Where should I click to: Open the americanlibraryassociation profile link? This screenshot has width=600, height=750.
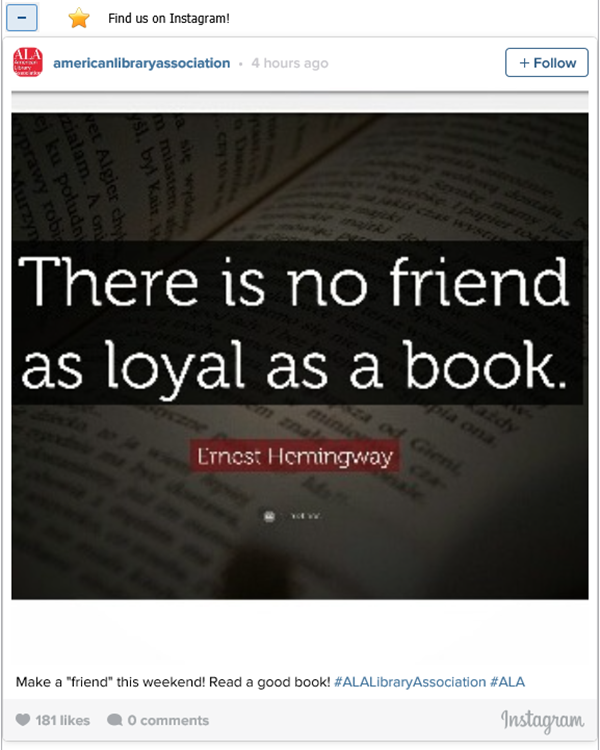[x=141, y=63]
